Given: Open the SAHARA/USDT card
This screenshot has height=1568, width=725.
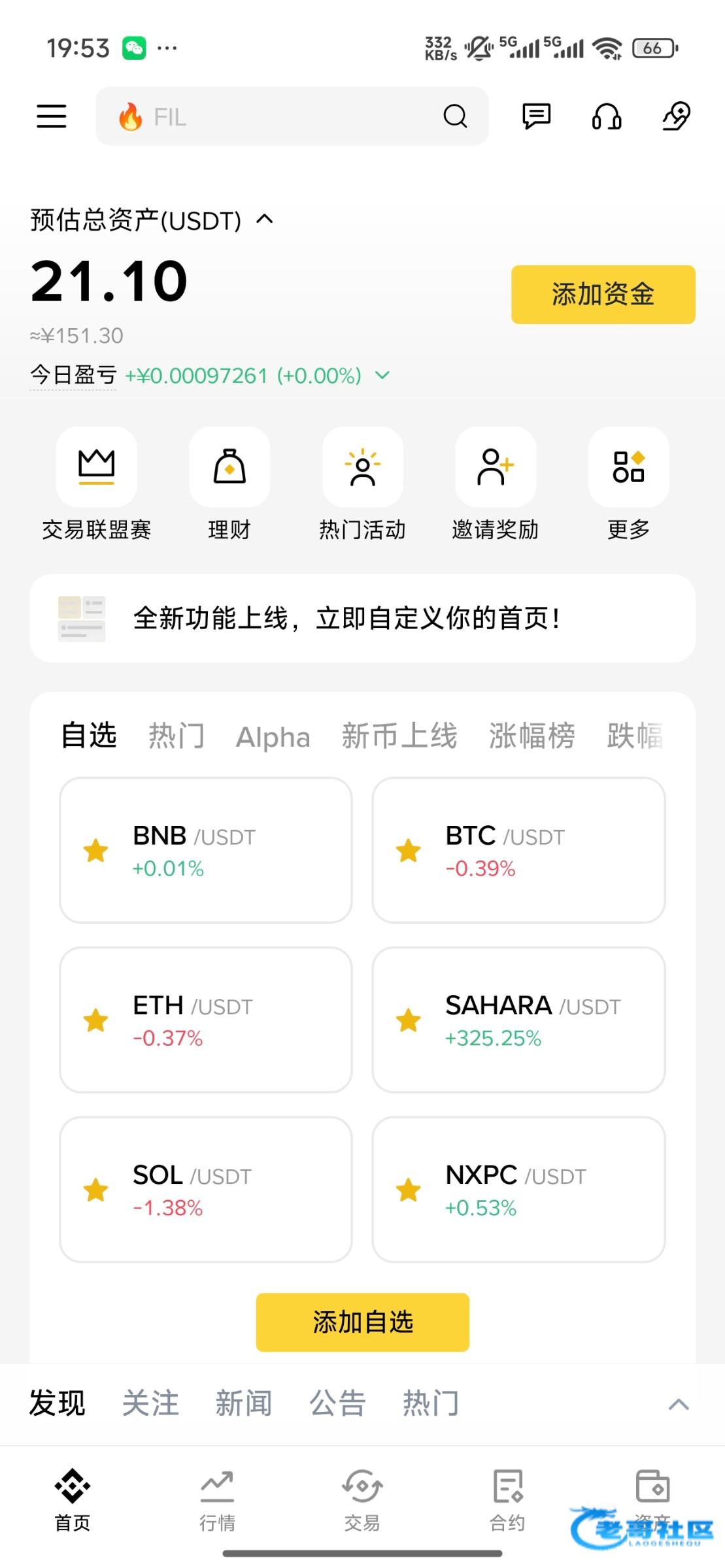Looking at the screenshot, I should click(518, 1020).
